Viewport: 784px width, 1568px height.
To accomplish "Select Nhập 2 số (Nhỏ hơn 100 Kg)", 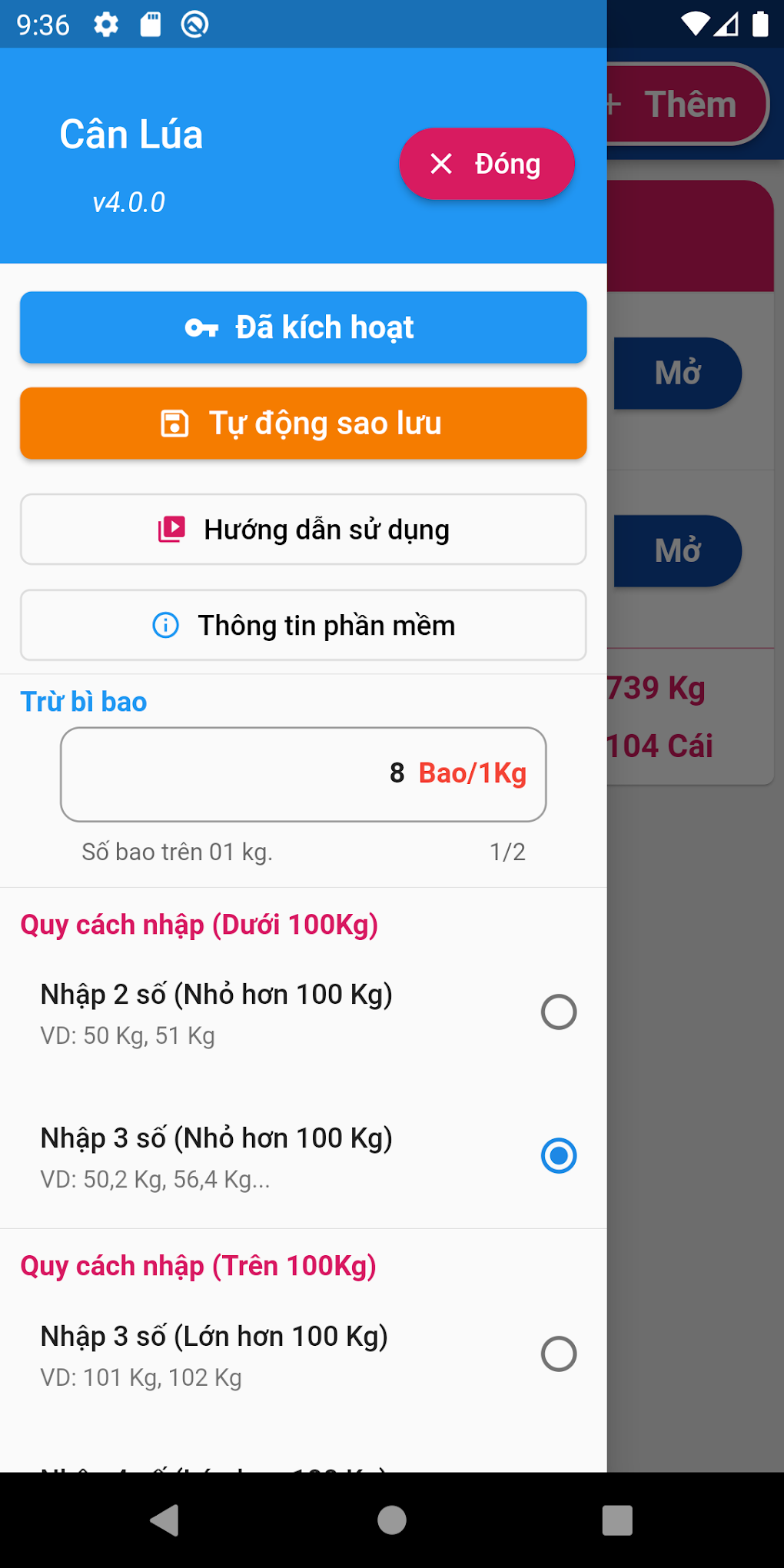I will pyautogui.click(x=558, y=1012).
